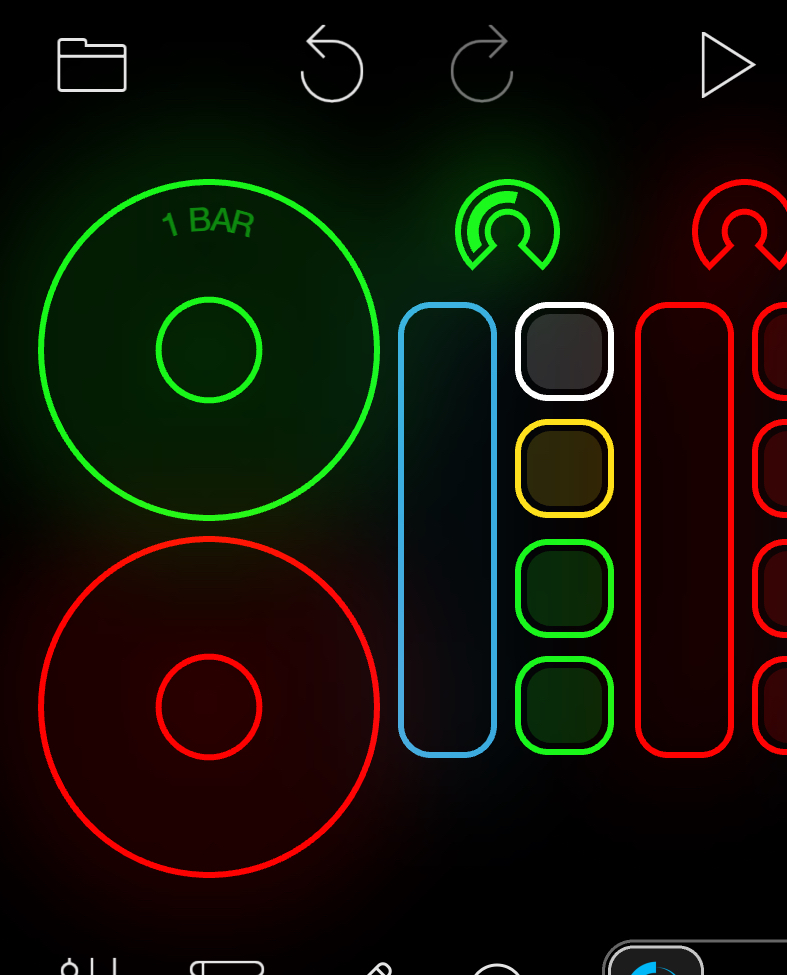Start playback with the play triangle

point(726,65)
